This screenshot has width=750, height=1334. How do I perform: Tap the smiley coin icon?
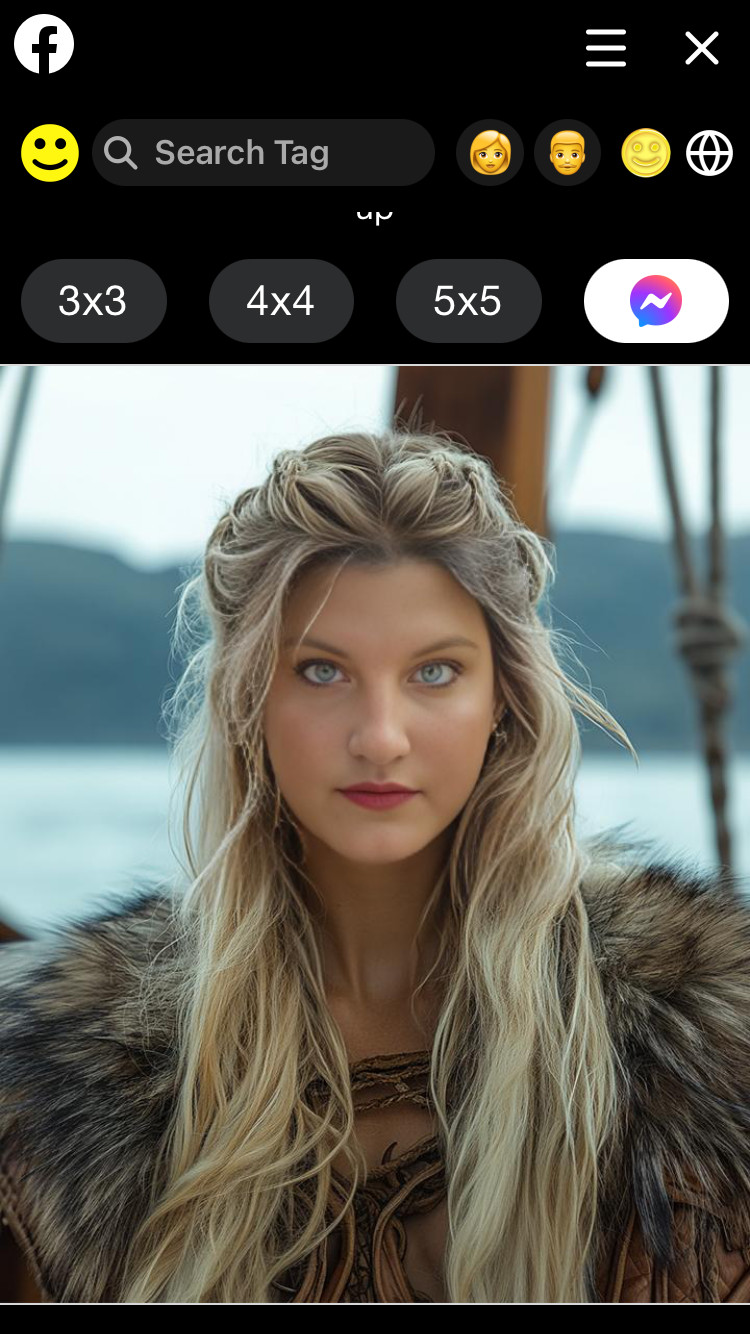[x=645, y=153]
